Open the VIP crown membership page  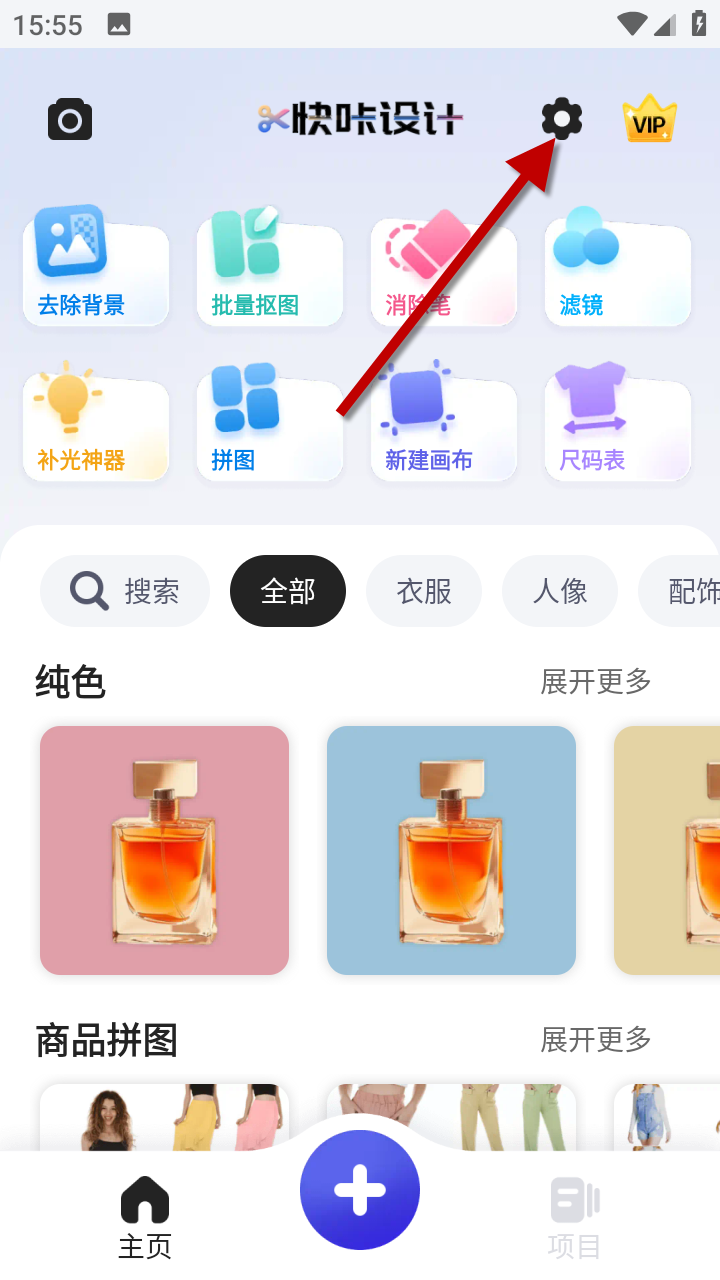coord(649,119)
